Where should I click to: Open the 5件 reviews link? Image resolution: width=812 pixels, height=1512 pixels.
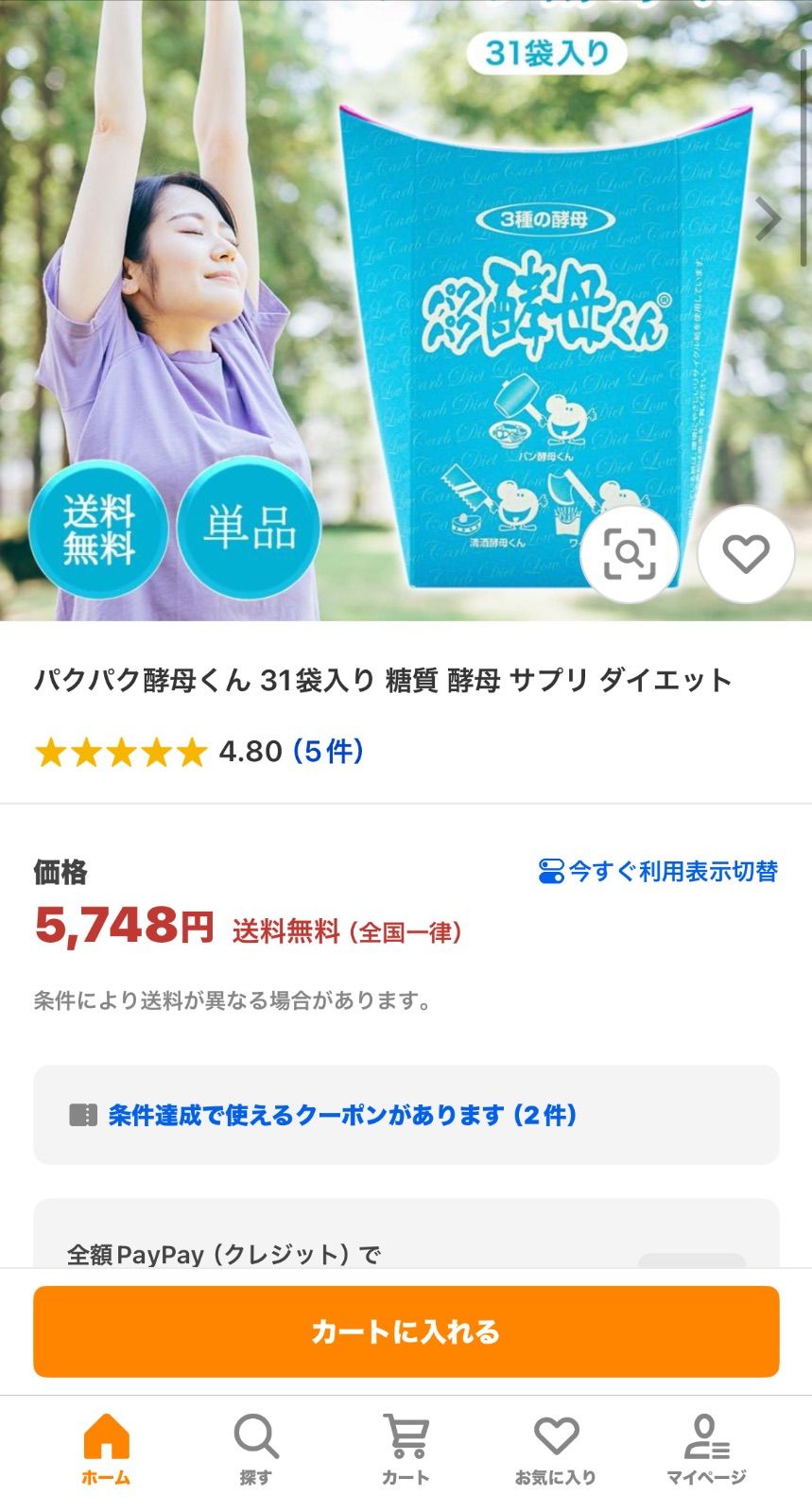click(x=328, y=752)
